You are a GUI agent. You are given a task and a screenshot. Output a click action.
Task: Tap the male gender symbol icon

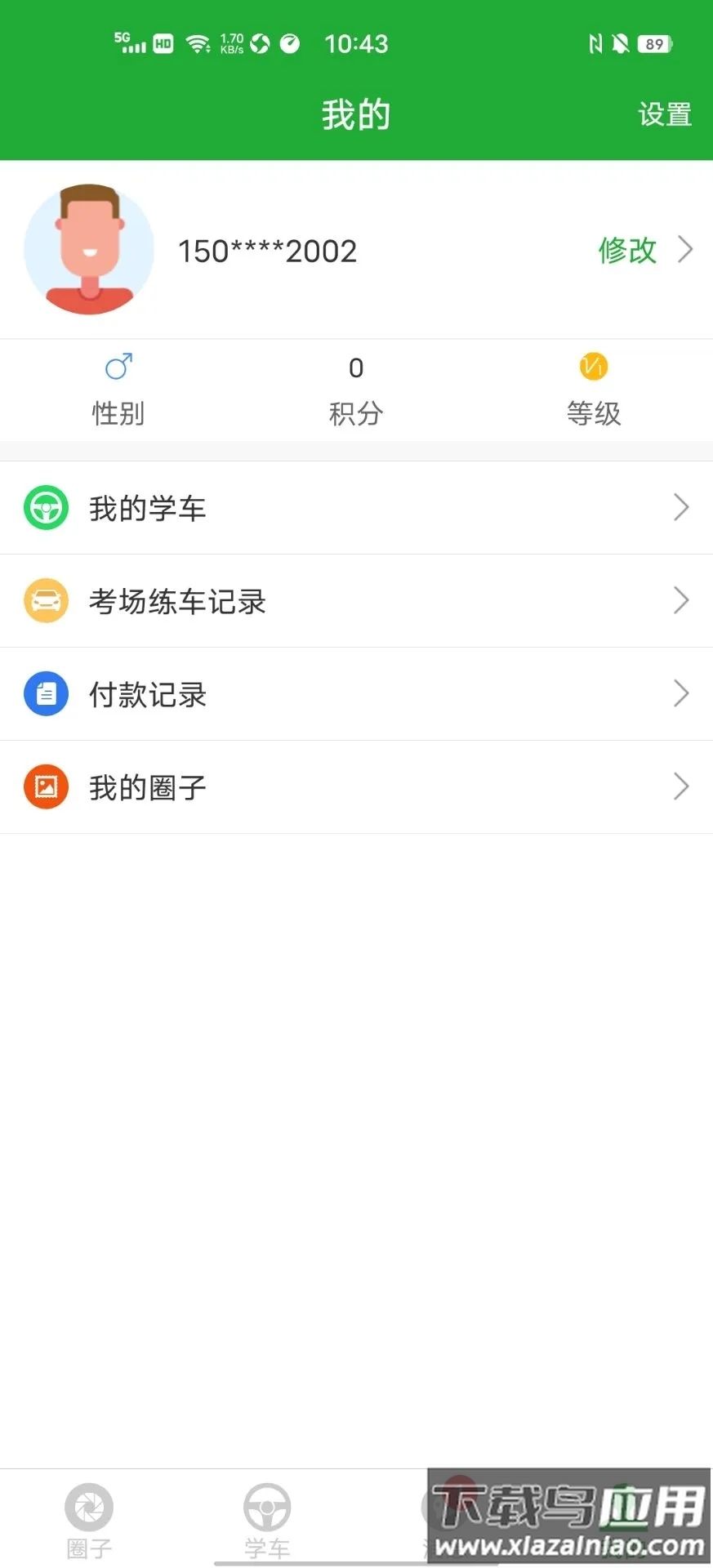(x=118, y=367)
